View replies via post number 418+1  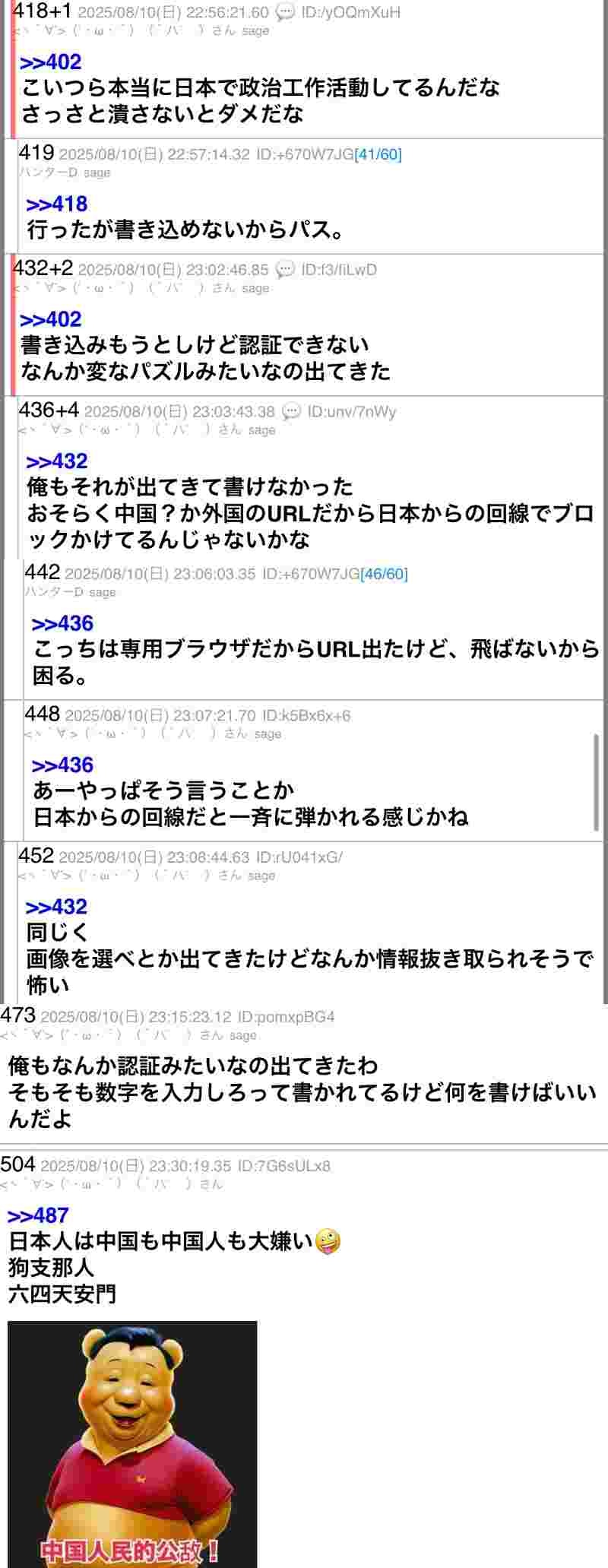43,11
